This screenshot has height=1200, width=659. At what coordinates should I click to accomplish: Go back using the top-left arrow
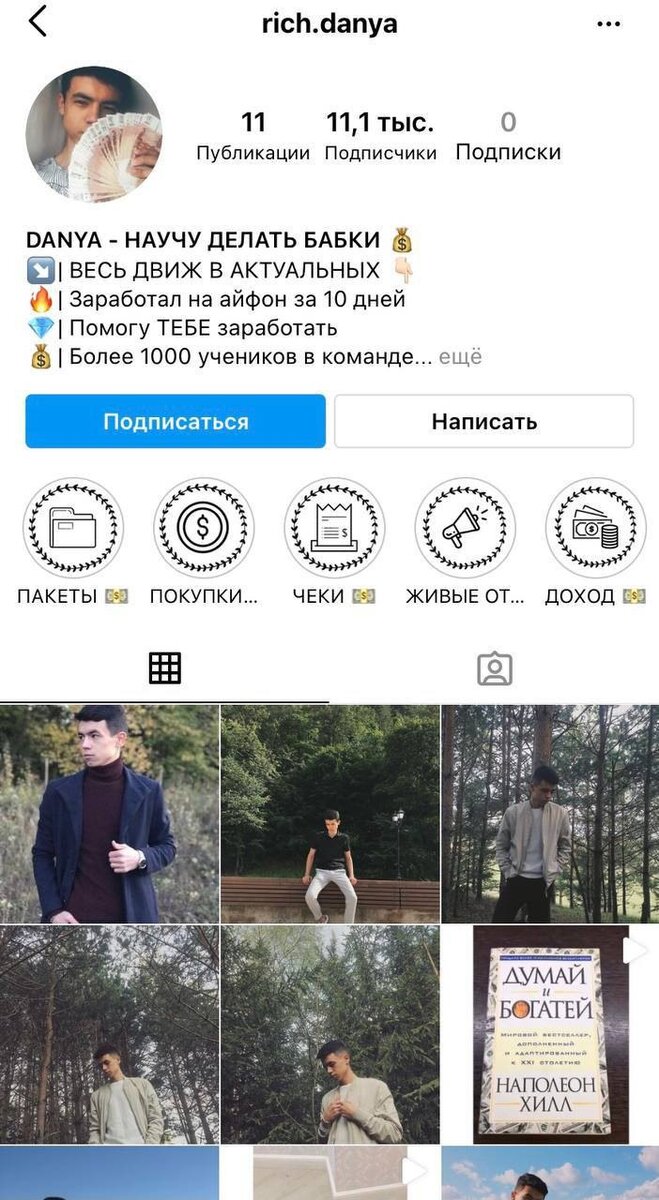pos(38,22)
